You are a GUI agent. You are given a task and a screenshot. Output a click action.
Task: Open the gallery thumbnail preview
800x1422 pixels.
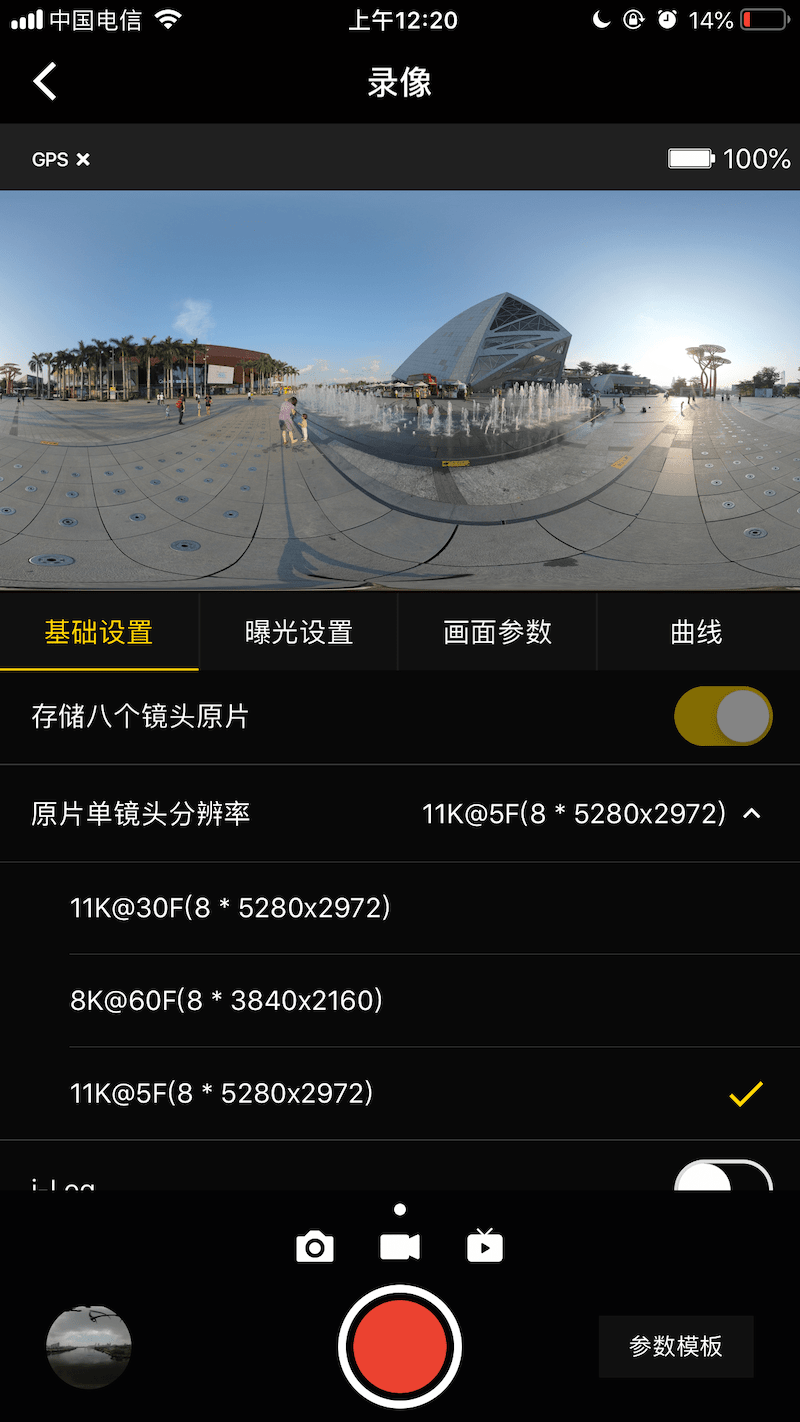click(x=89, y=1346)
